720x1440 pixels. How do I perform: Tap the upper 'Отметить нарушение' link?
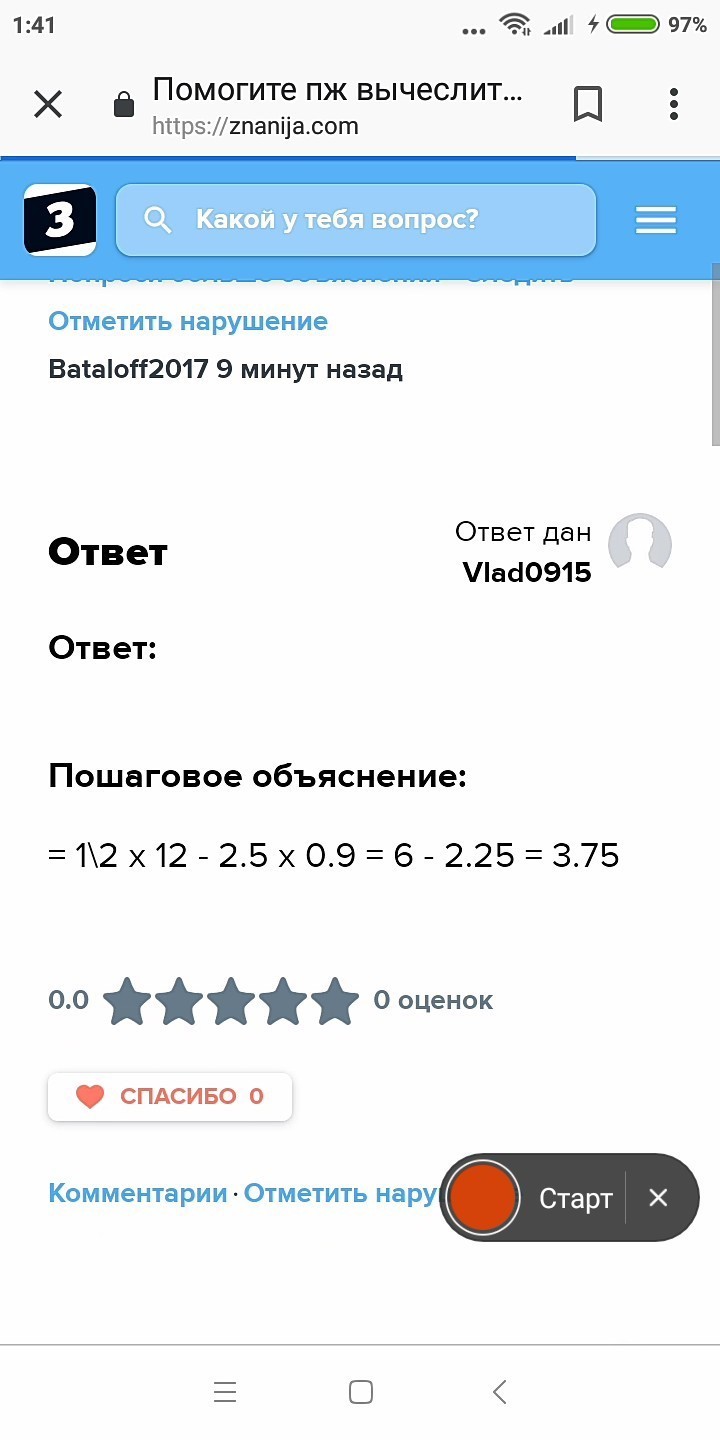pyautogui.click(x=188, y=321)
